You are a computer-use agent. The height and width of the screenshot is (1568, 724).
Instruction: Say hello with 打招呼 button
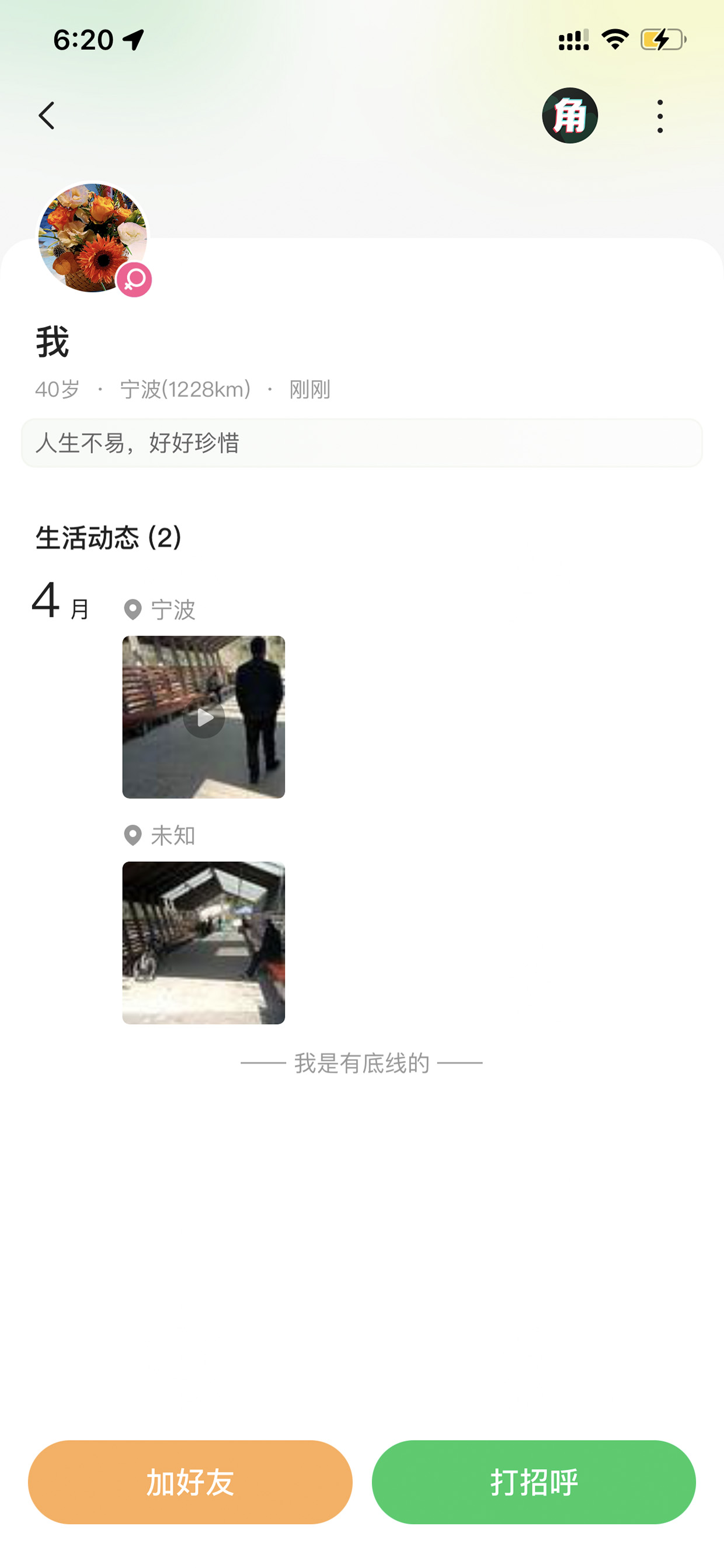(x=534, y=1482)
